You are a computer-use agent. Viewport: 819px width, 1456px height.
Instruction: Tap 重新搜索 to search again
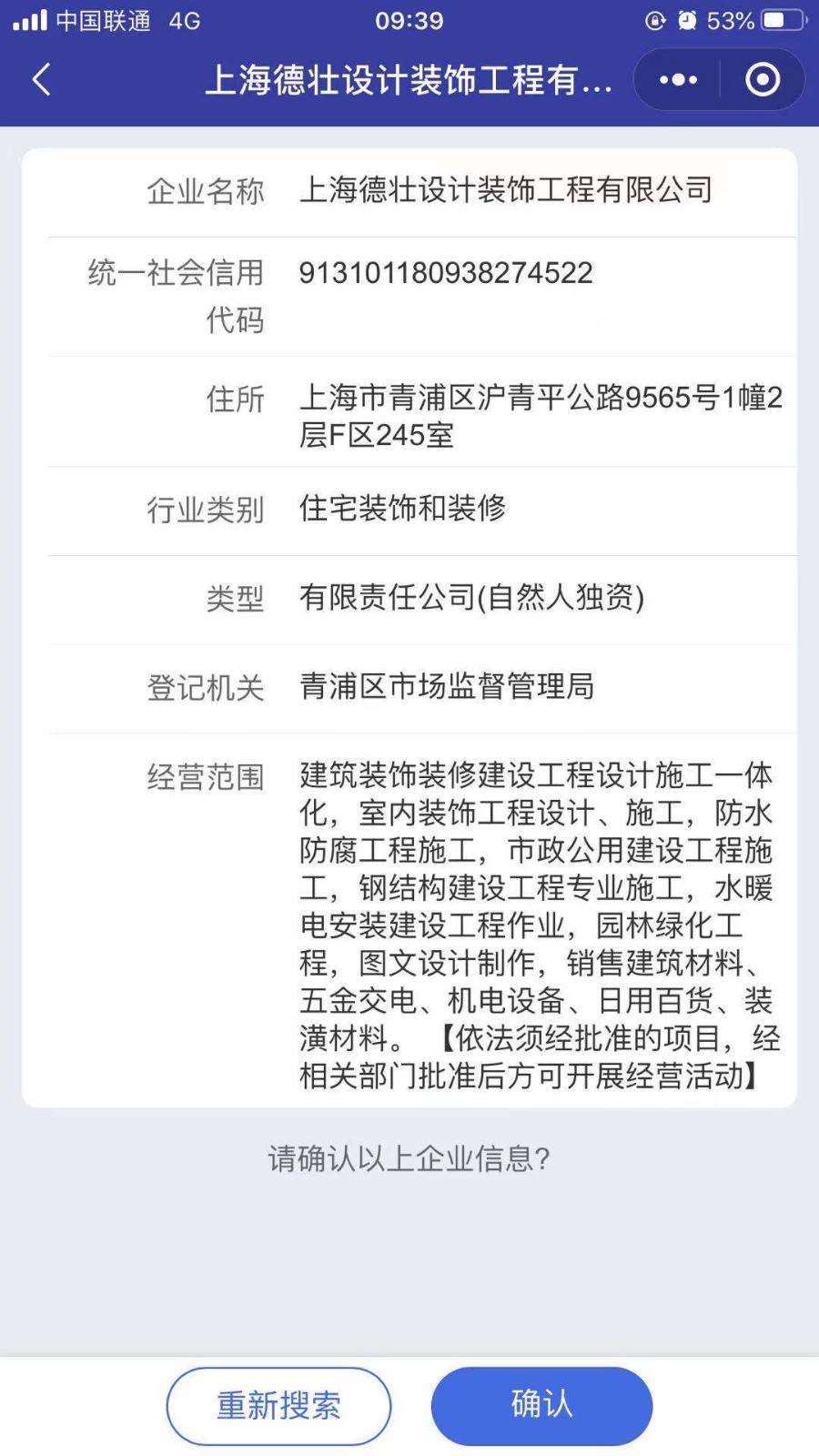click(278, 1406)
